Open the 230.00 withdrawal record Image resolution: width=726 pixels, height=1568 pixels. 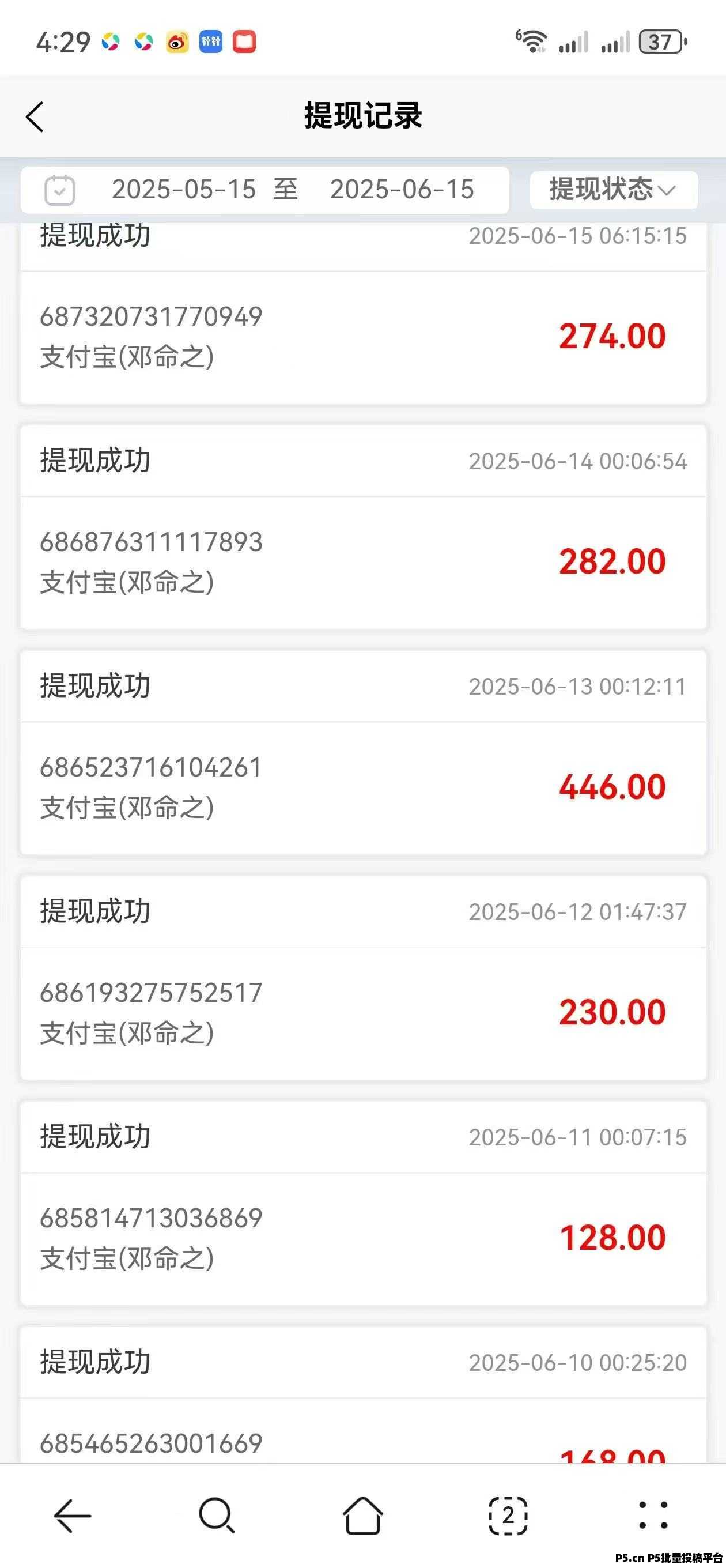click(x=364, y=978)
